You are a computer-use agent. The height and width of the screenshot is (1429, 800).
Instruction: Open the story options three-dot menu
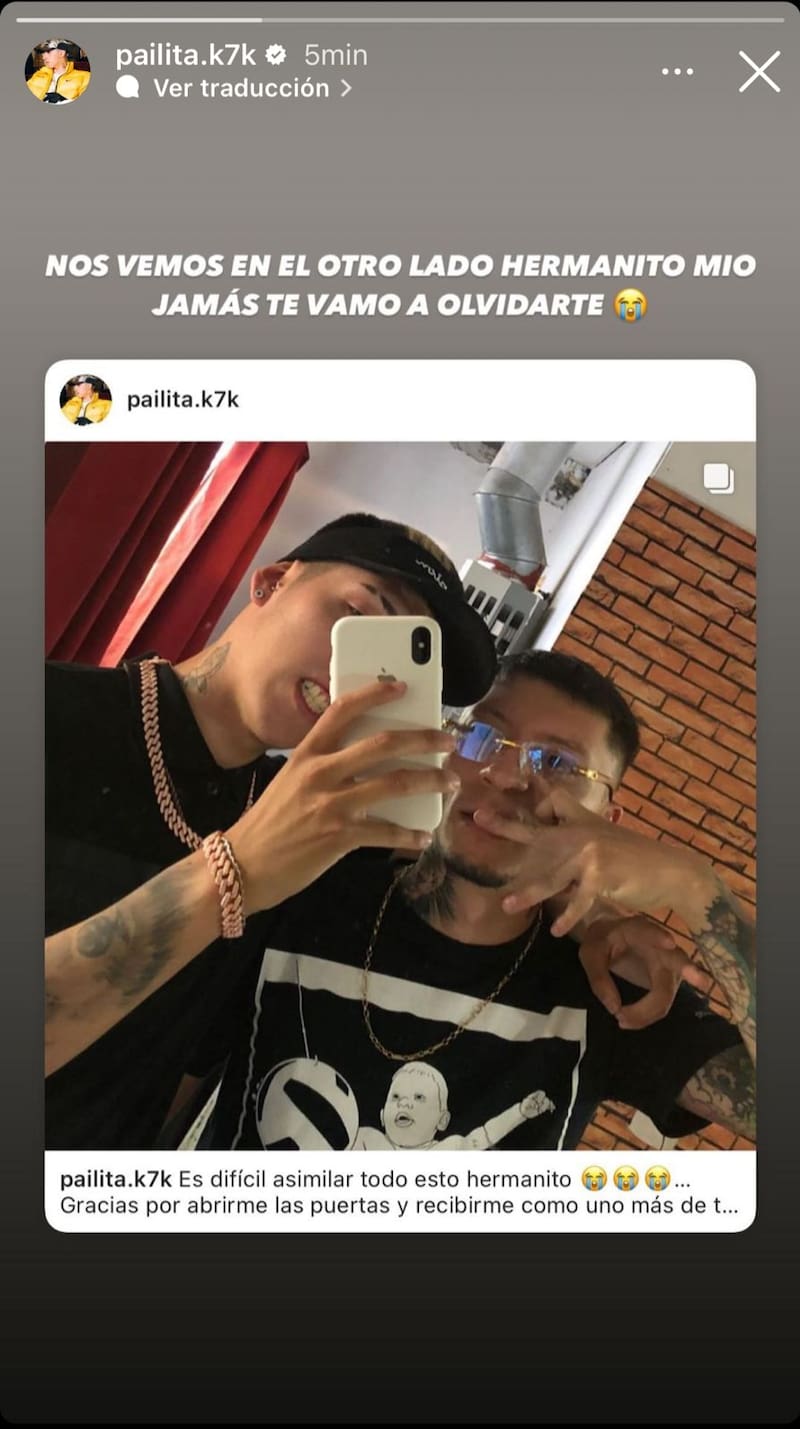tap(678, 72)
